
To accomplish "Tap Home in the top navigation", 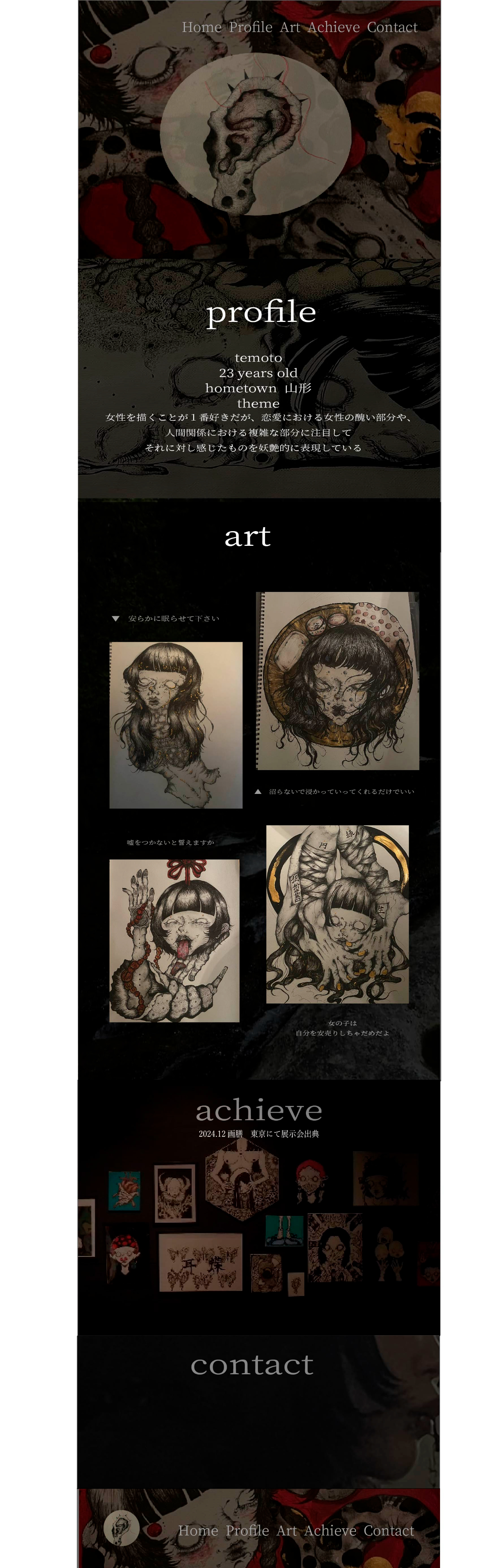I will [x=202, y=27].
